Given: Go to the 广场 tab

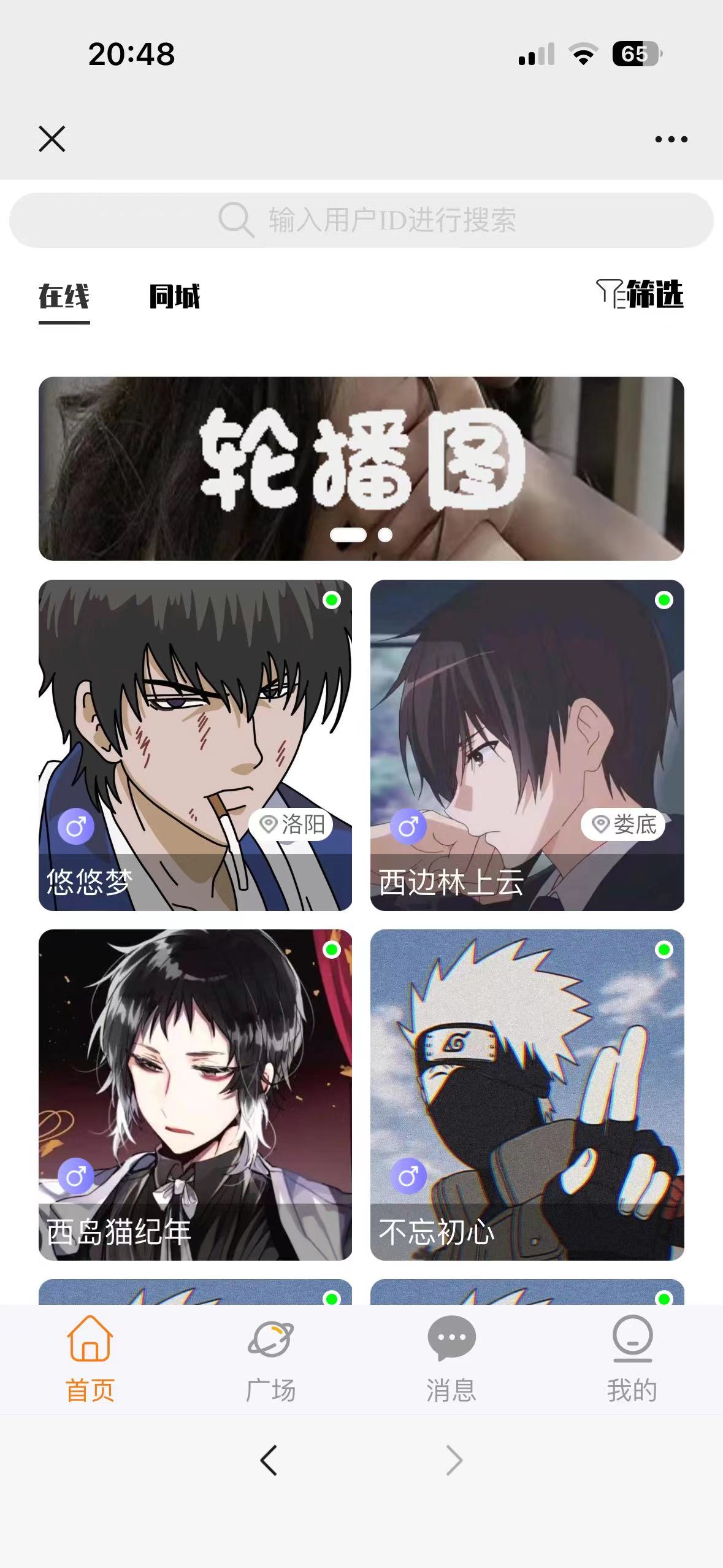Looking at the screenshot, I should click(x=270, y=1358).
